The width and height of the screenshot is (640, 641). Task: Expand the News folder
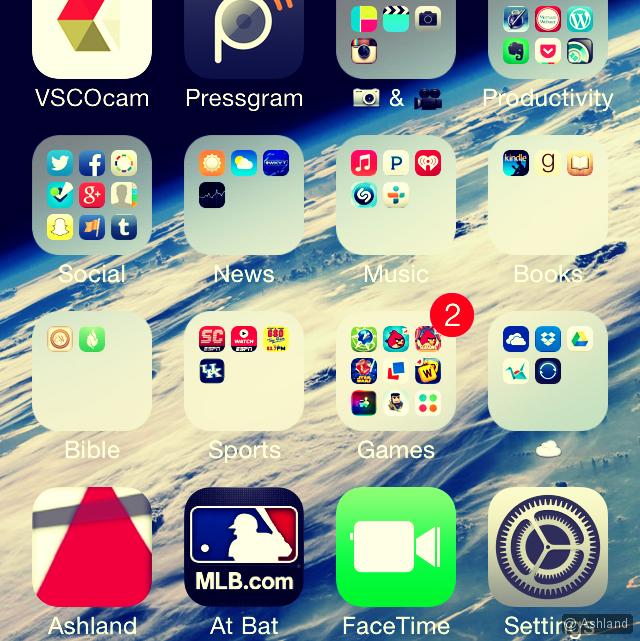[244, 195]
